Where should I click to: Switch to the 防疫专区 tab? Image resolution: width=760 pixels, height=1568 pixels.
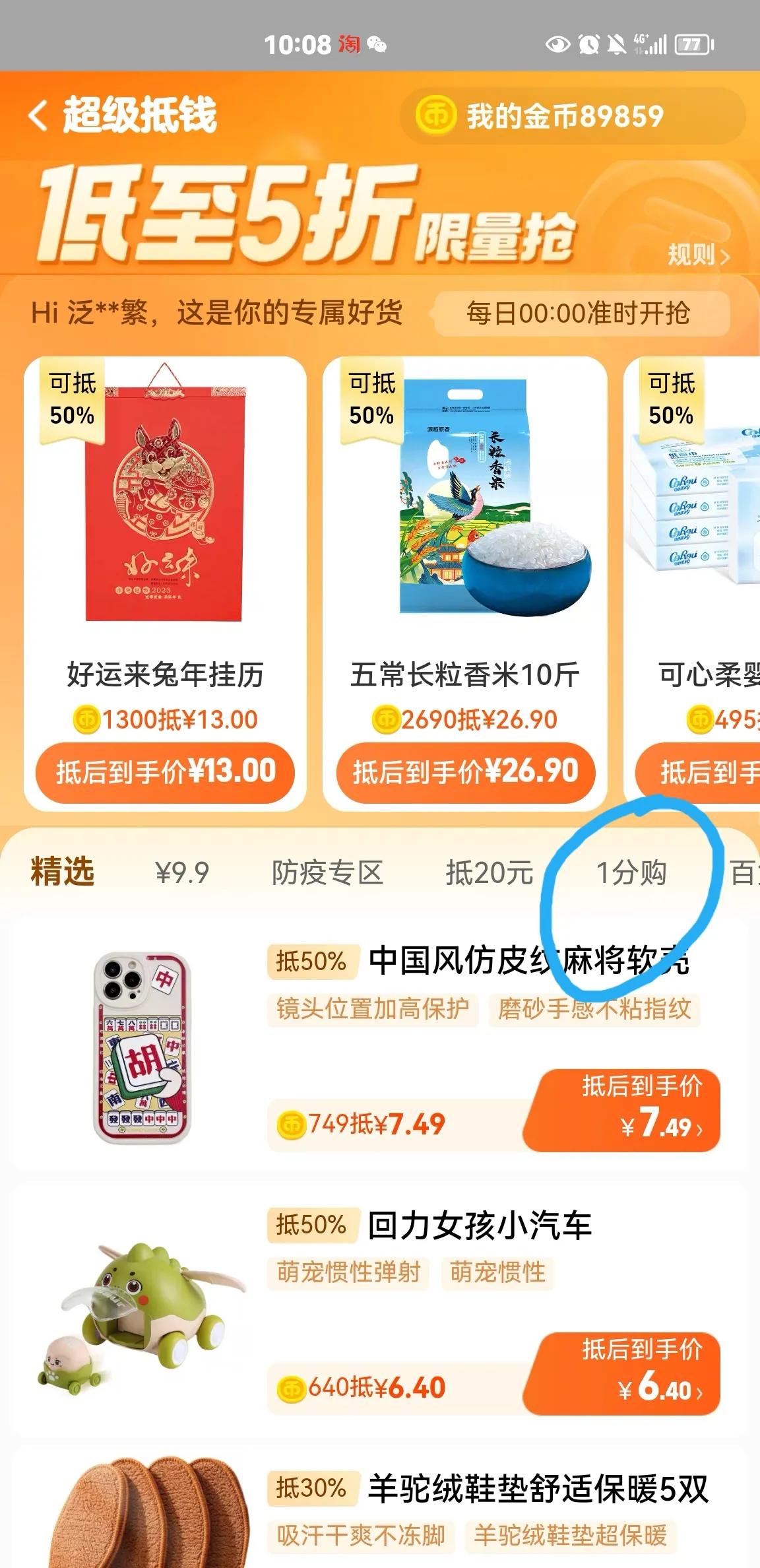(328, 872)
